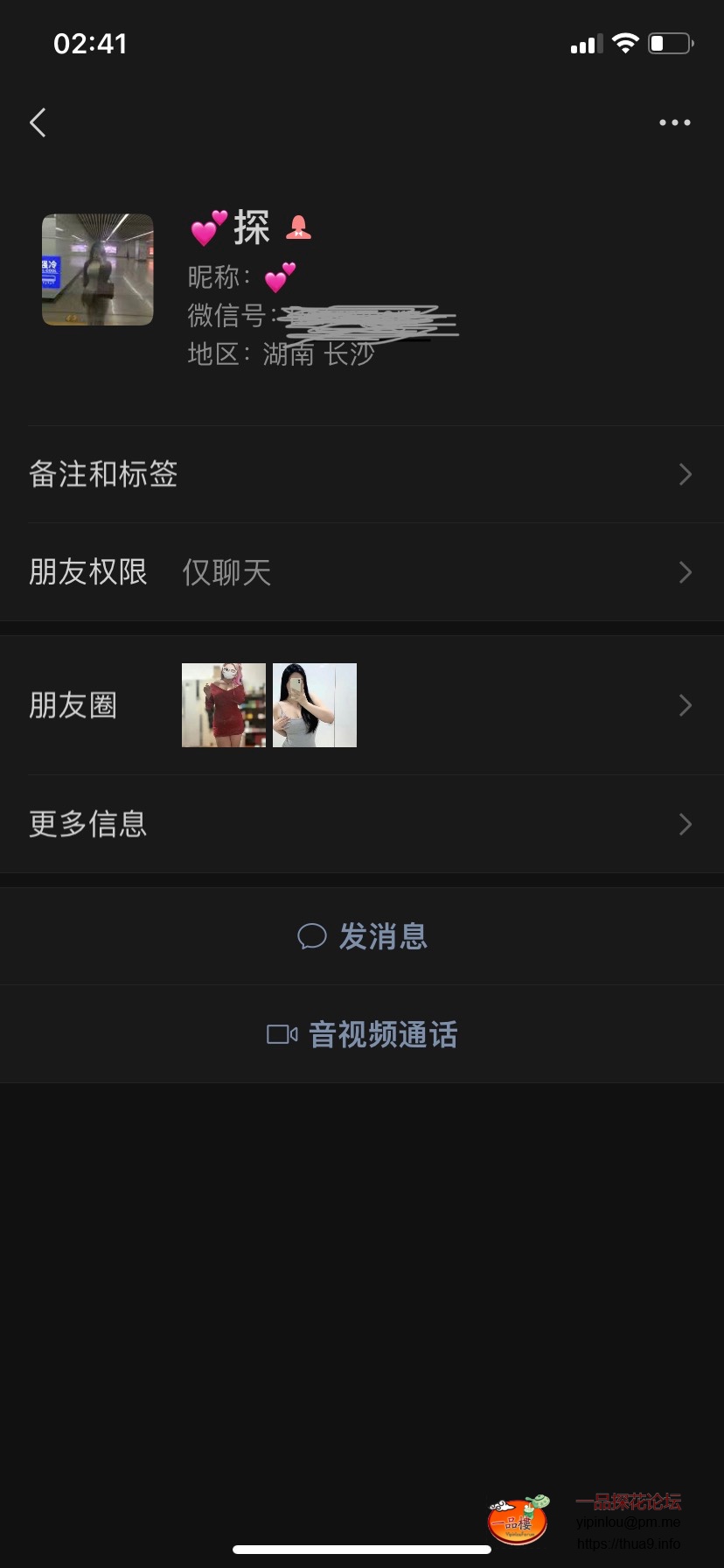The width and height of the screenshot is (724, 1568).
Task: Tap 发消息 to send a message
Action: (362, 936)
